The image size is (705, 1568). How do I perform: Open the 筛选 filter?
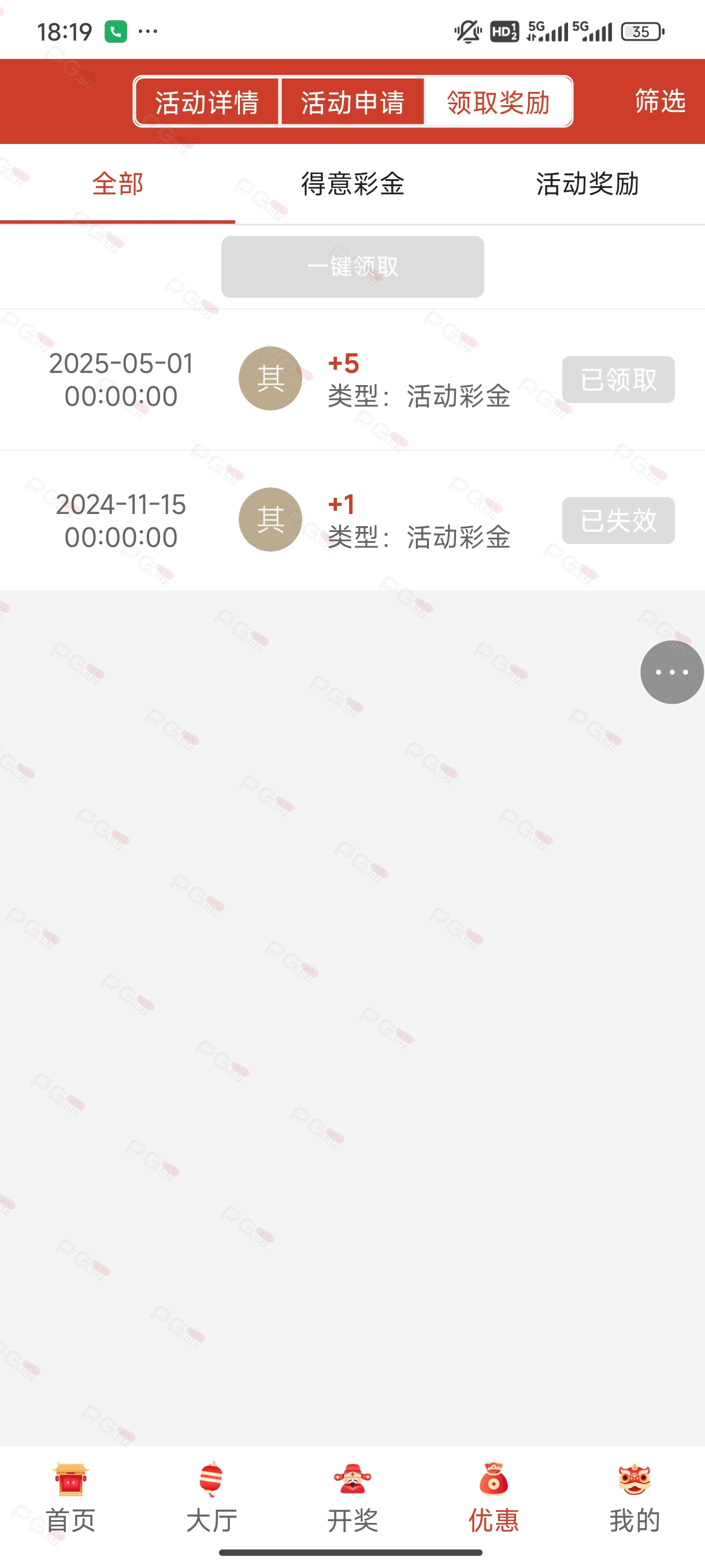pyautogui.click(x=660, y=101)
